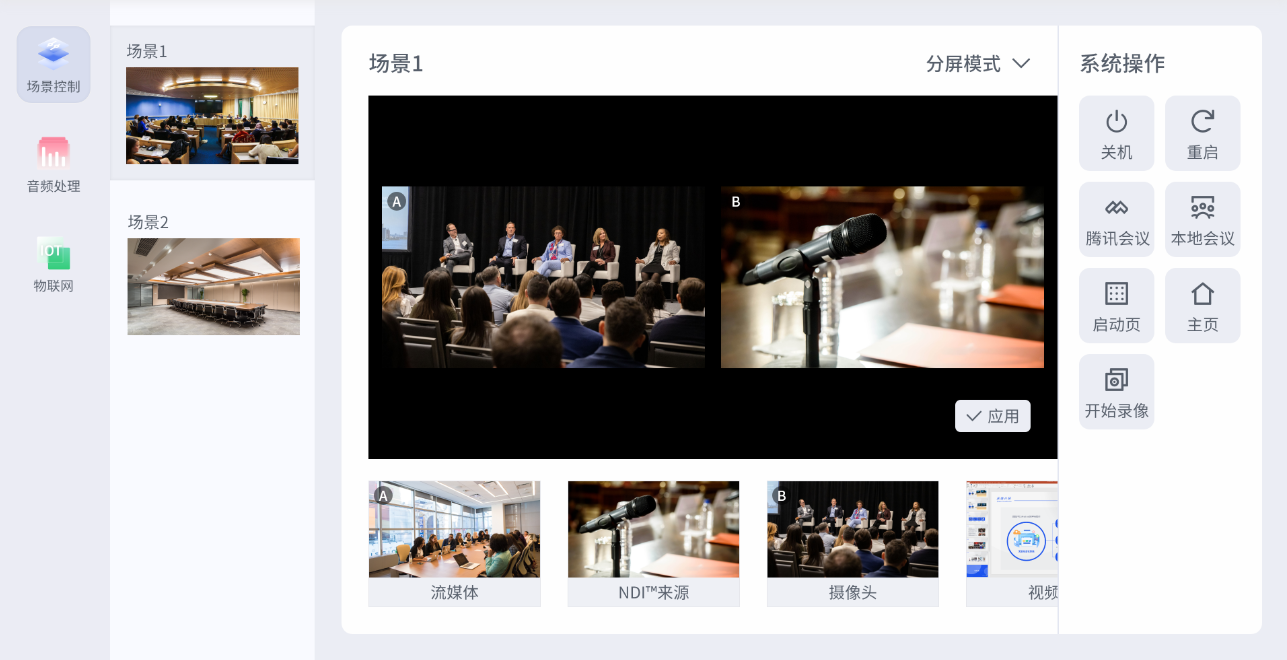Open the 启动页
The image size is (1287, 660).
[1116, 305]
